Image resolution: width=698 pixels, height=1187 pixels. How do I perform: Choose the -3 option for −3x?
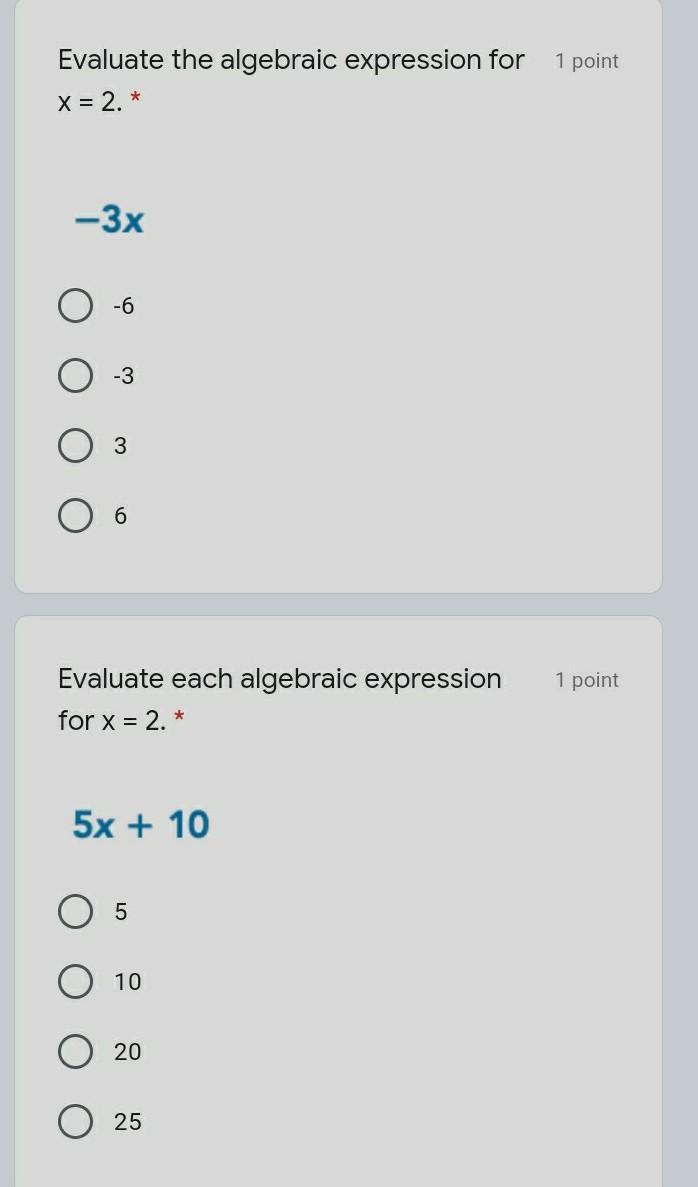[x=76, y=376]
